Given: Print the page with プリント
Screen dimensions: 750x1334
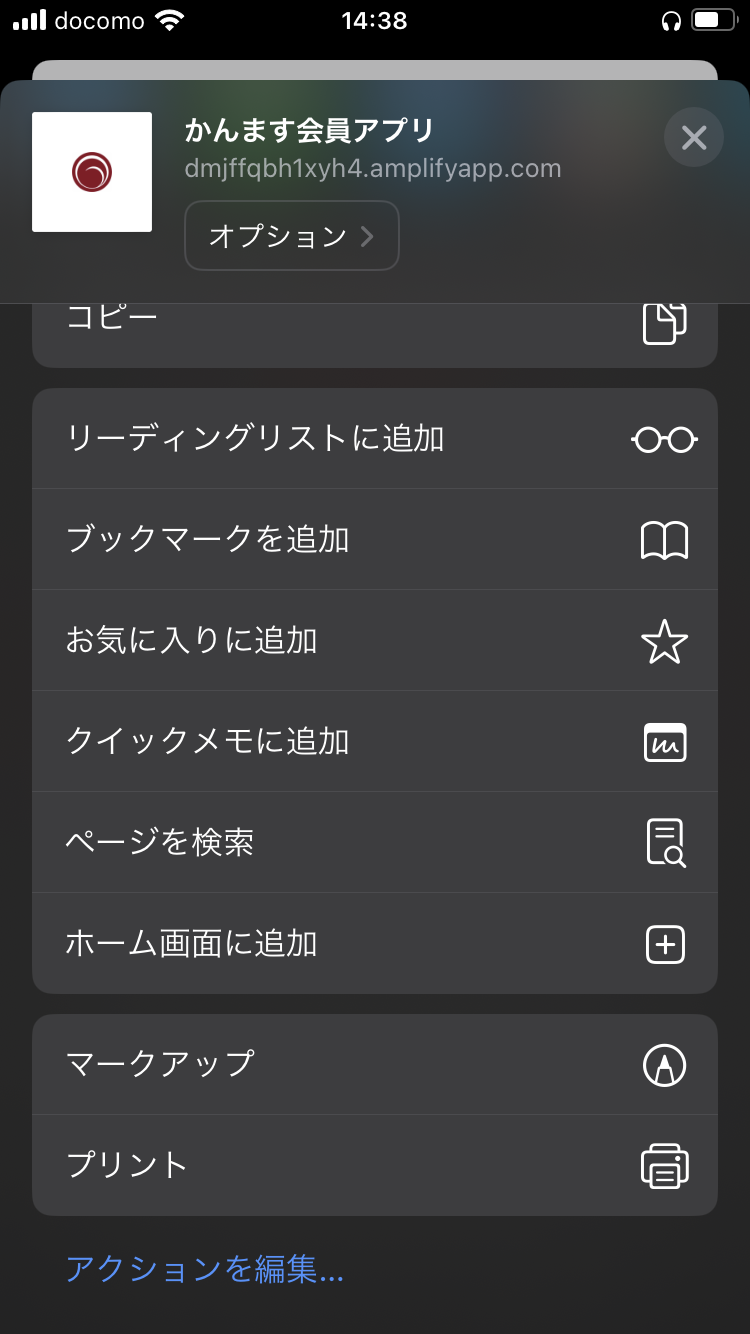Looking at the screenshot, I should click(374, 1166).
